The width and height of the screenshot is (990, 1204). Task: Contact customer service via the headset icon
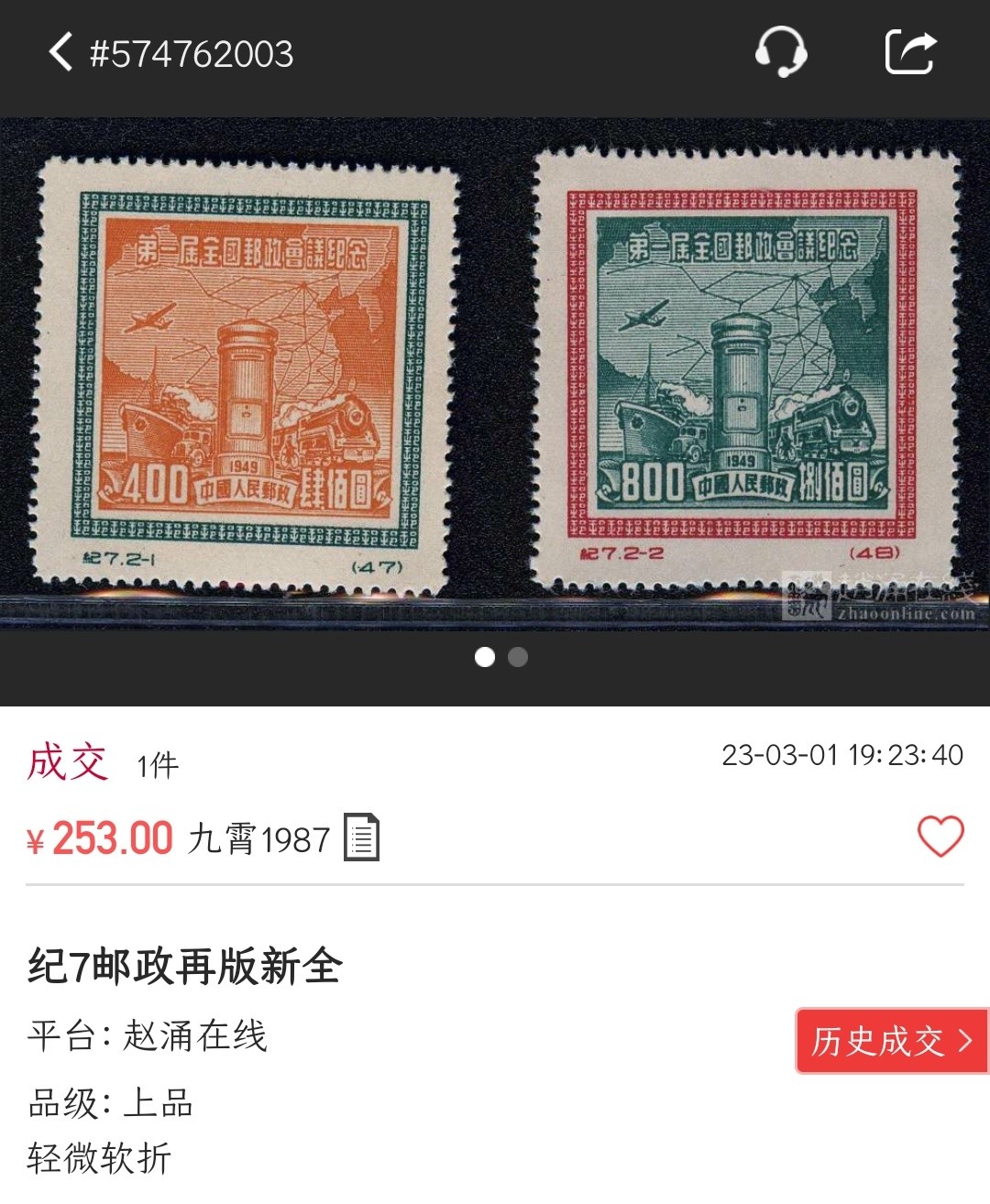(780, 51)
